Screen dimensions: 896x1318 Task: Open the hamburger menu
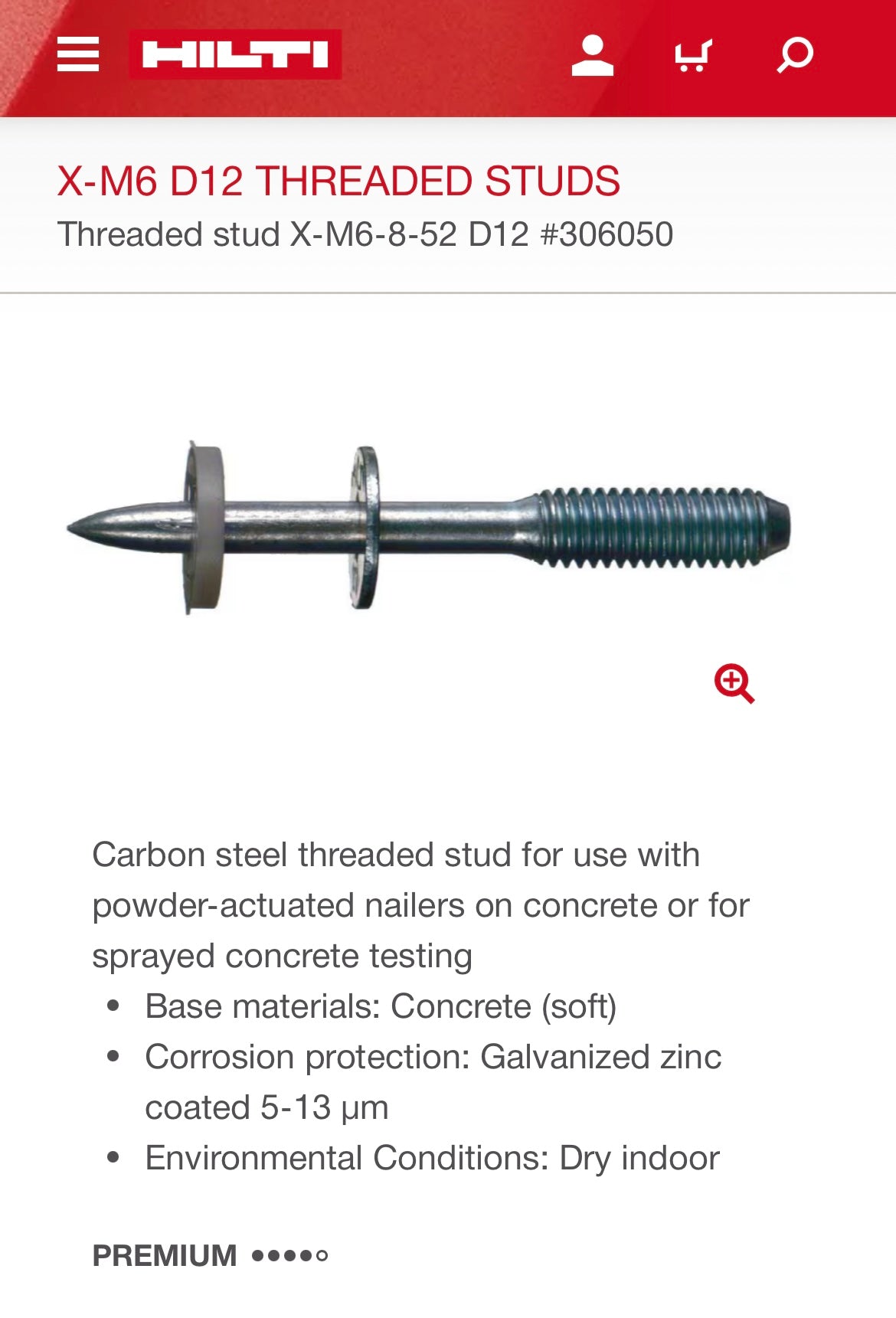coord(78,54)
